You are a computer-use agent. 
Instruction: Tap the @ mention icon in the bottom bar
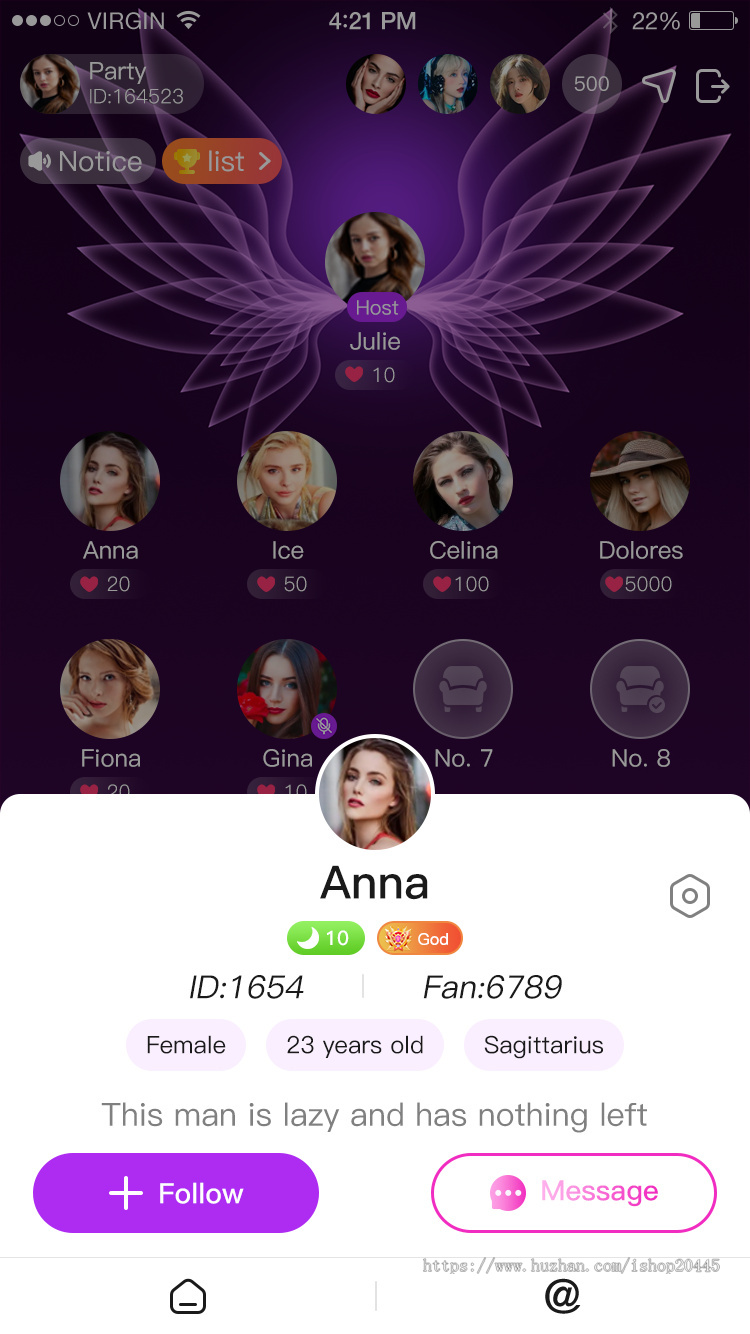(x=563, y=1296)
